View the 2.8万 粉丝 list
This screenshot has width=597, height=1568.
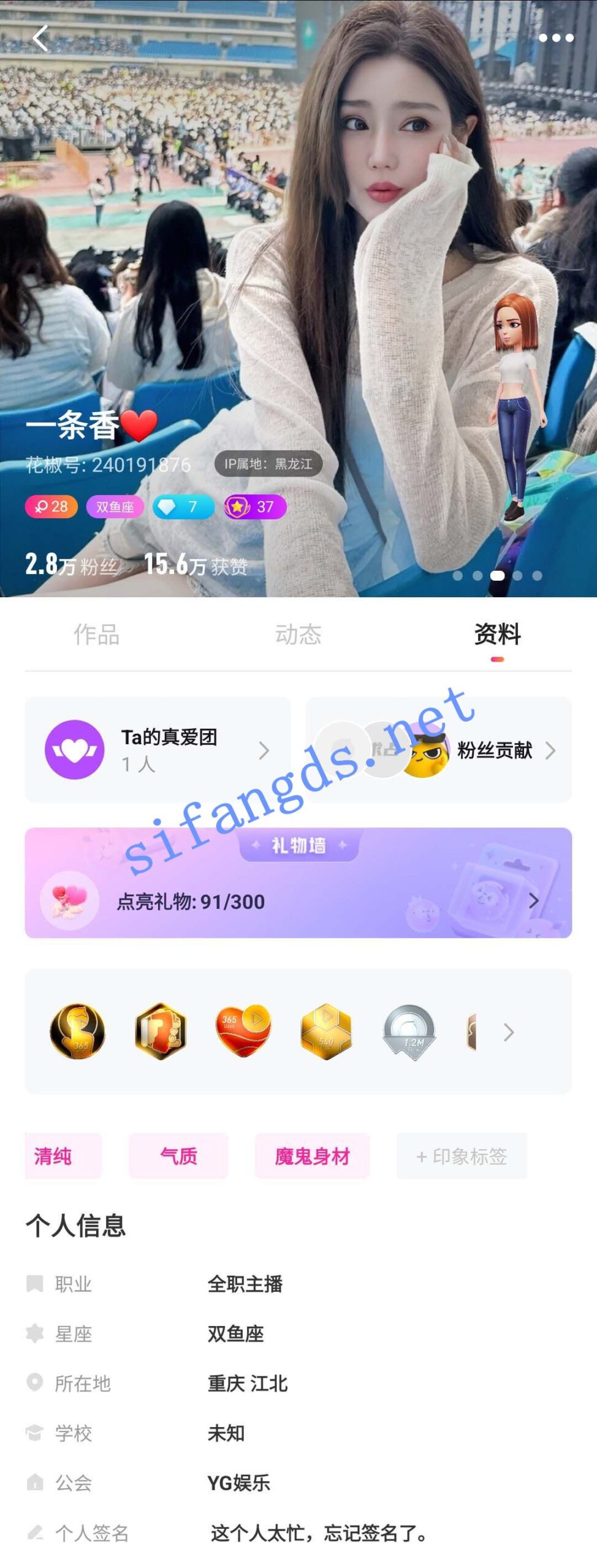(71, 565)
